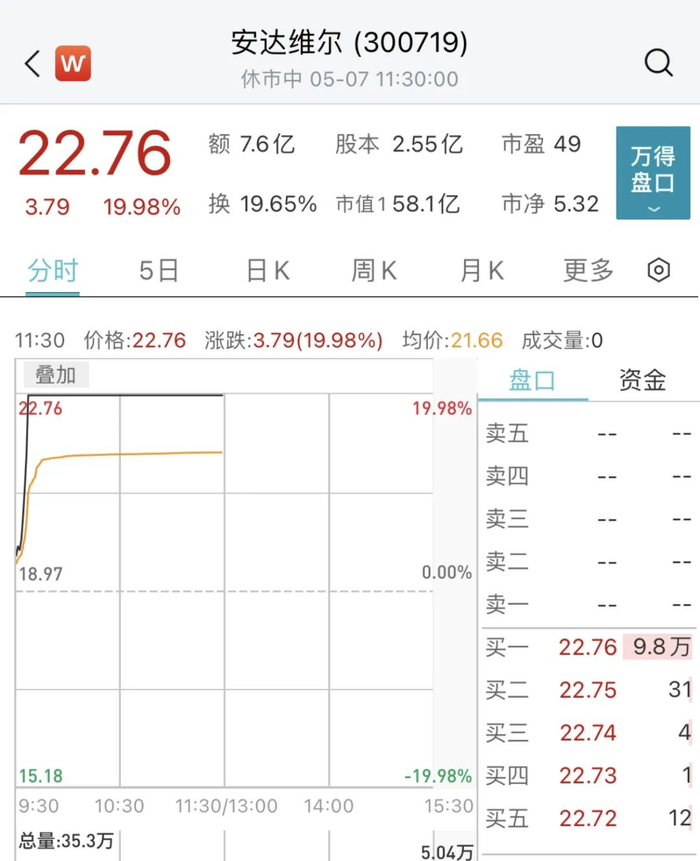
Task: Switch to the 5日 chart tab
Action: [x=159, y=271]
